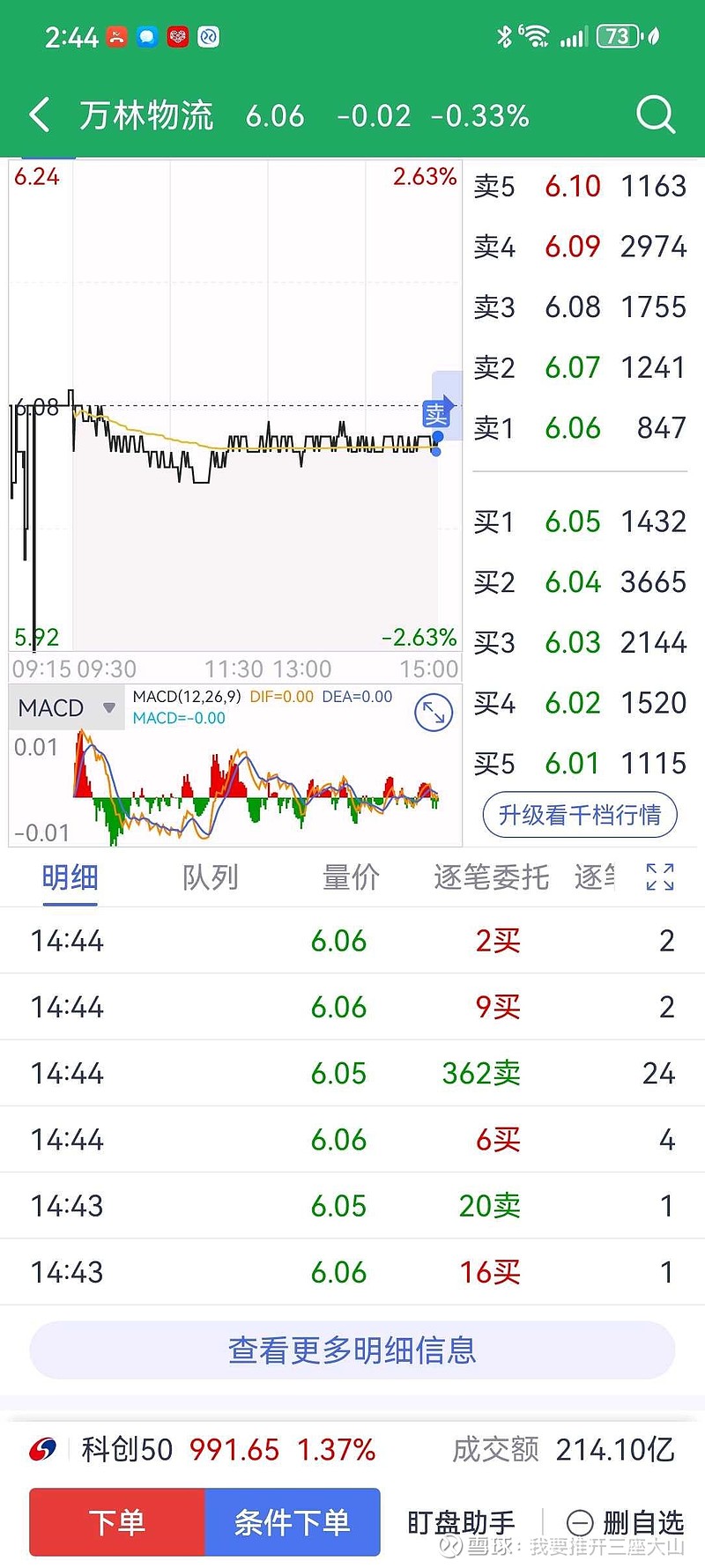Image resolution: width=705 pixels, height=1568 pixels.
Task: Open the 科创50 index ticker
Action: point(203,1449)
